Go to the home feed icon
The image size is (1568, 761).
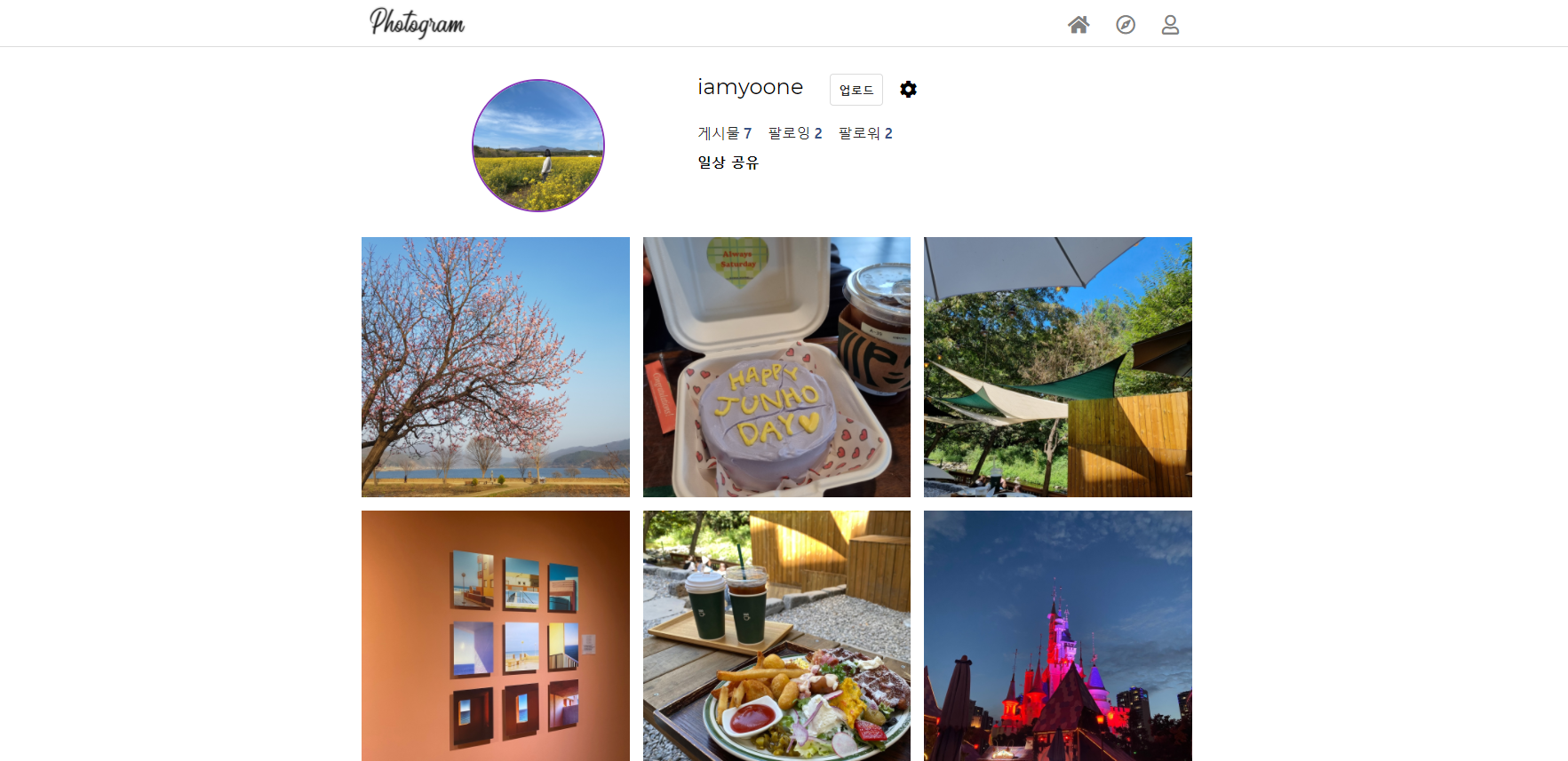(x=1078, y=25)
